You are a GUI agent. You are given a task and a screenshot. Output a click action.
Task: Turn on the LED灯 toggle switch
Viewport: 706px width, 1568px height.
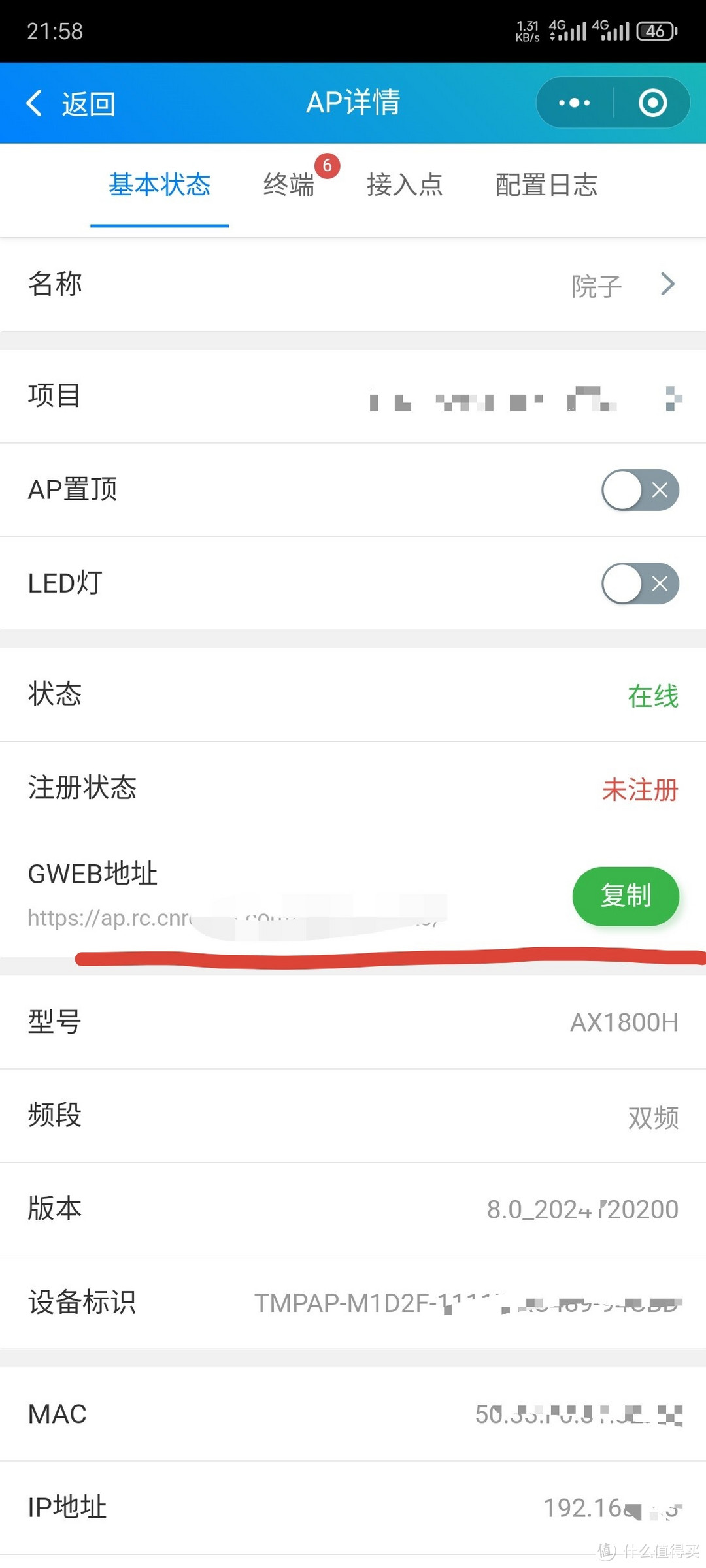coord(639,583)
